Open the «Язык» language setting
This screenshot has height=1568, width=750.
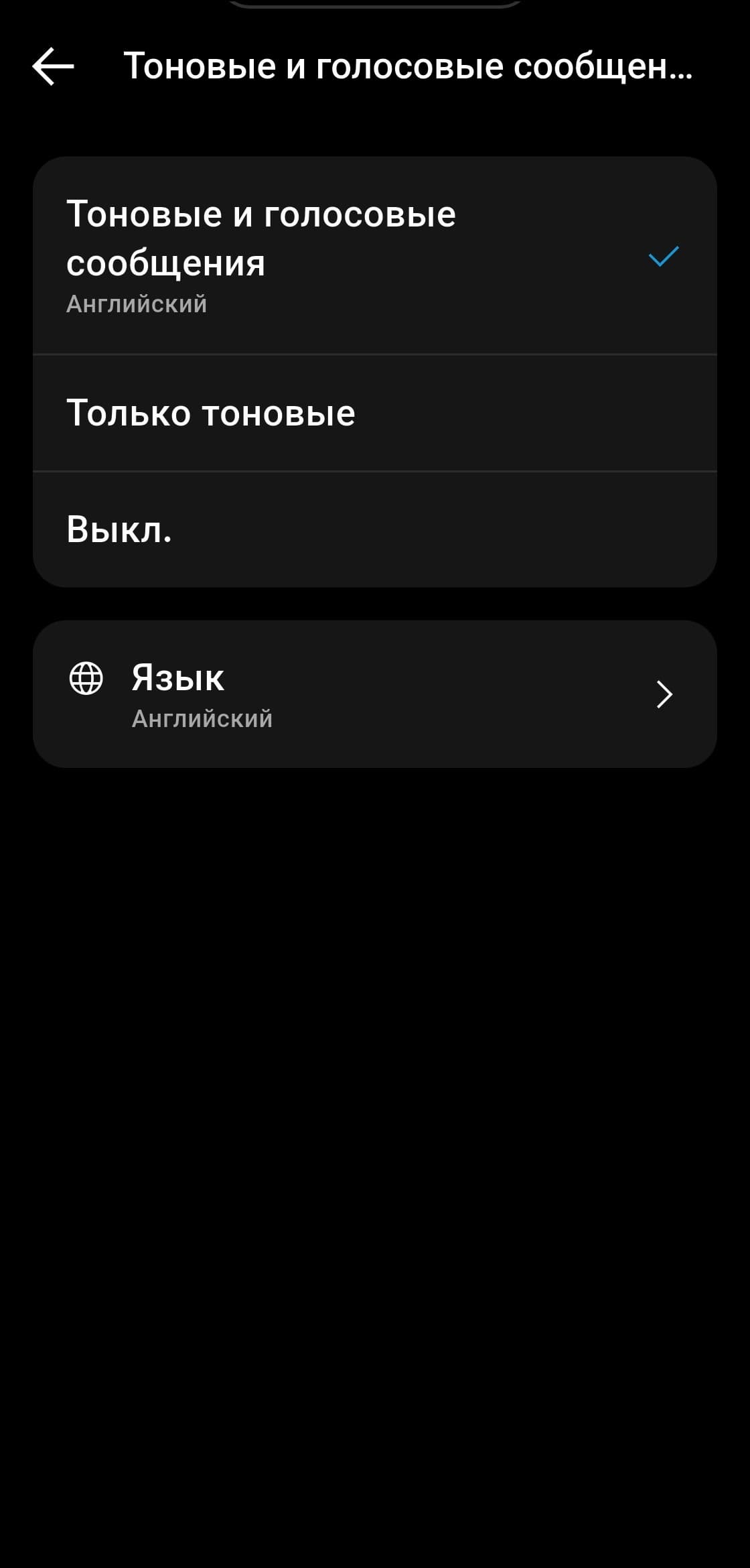click(x=375, y=694)
